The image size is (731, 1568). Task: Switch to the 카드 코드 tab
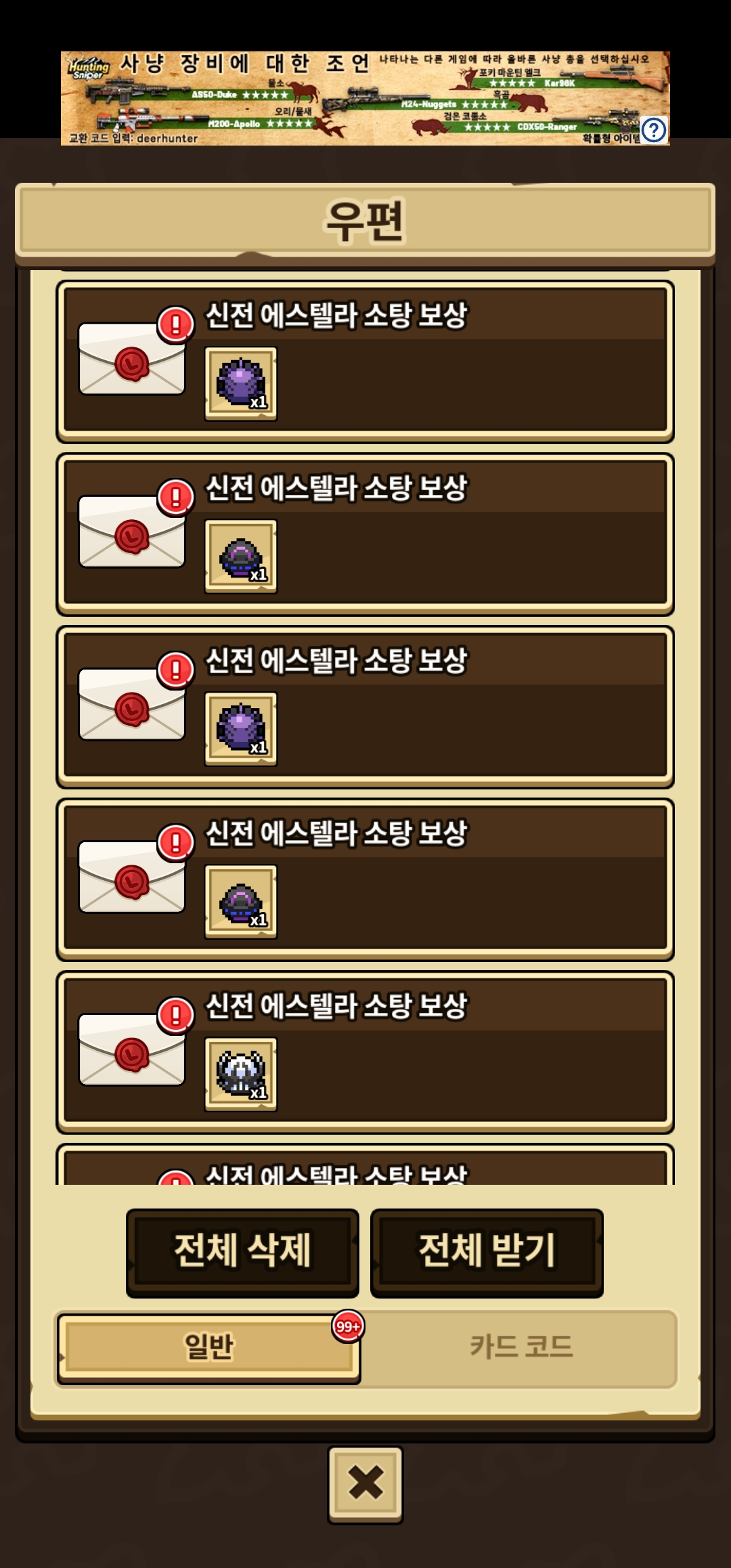[x=520, y=1347]
